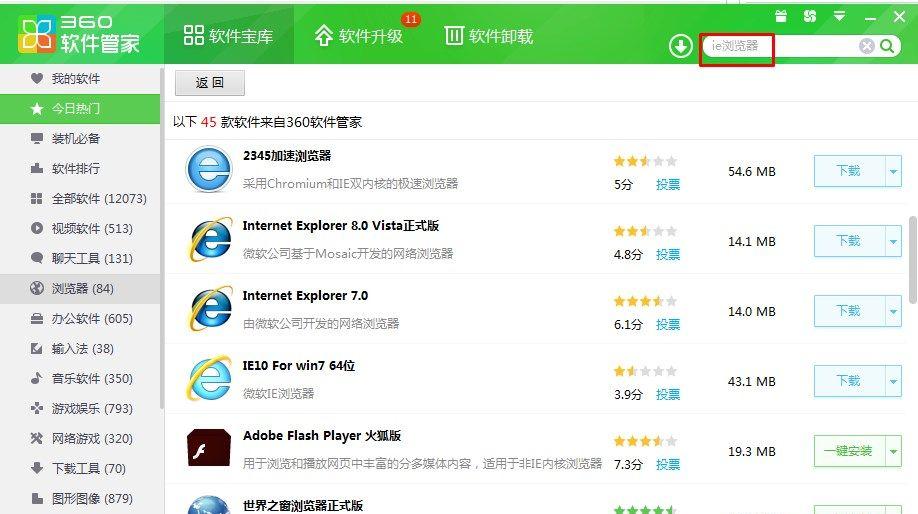This screenshot has width=918, height=514.
Task: Clear the search text
Action: (x=866, y=46)
